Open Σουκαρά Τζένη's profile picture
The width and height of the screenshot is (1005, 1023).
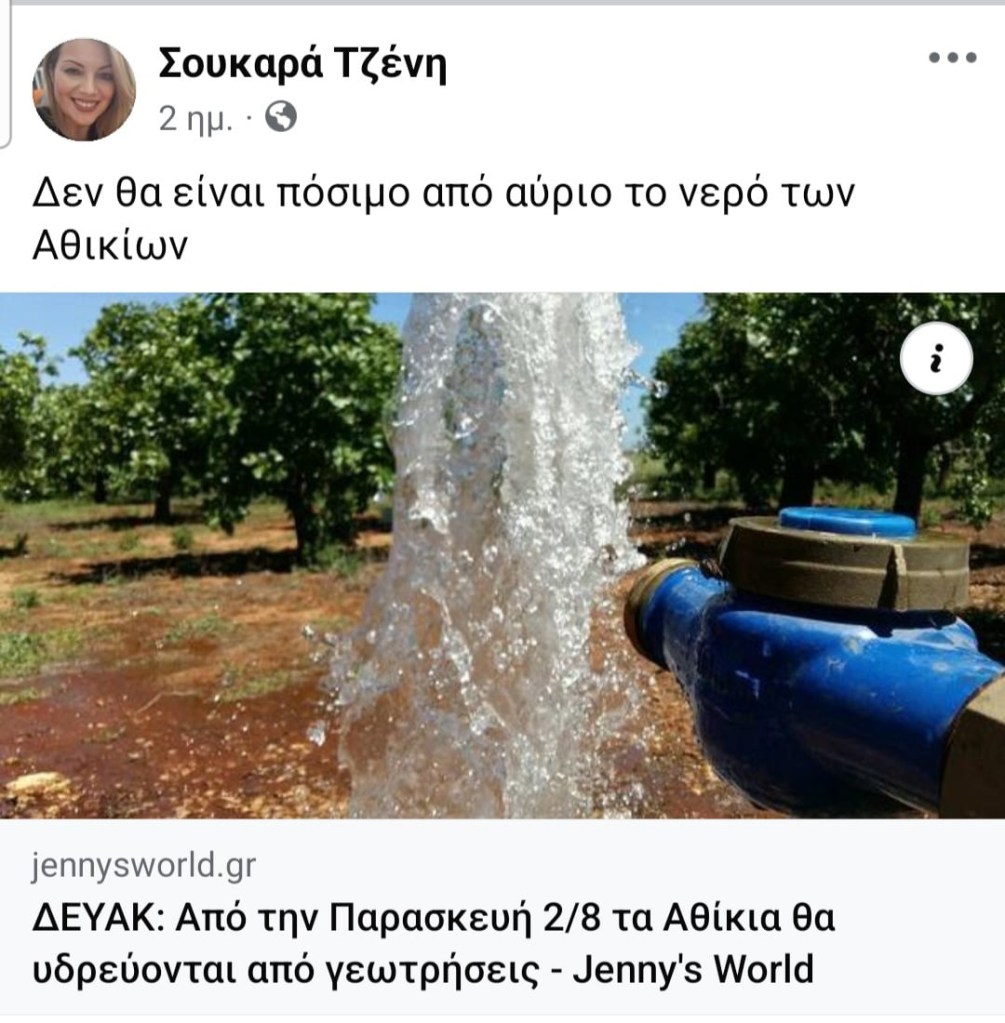(x=84, y=90)
